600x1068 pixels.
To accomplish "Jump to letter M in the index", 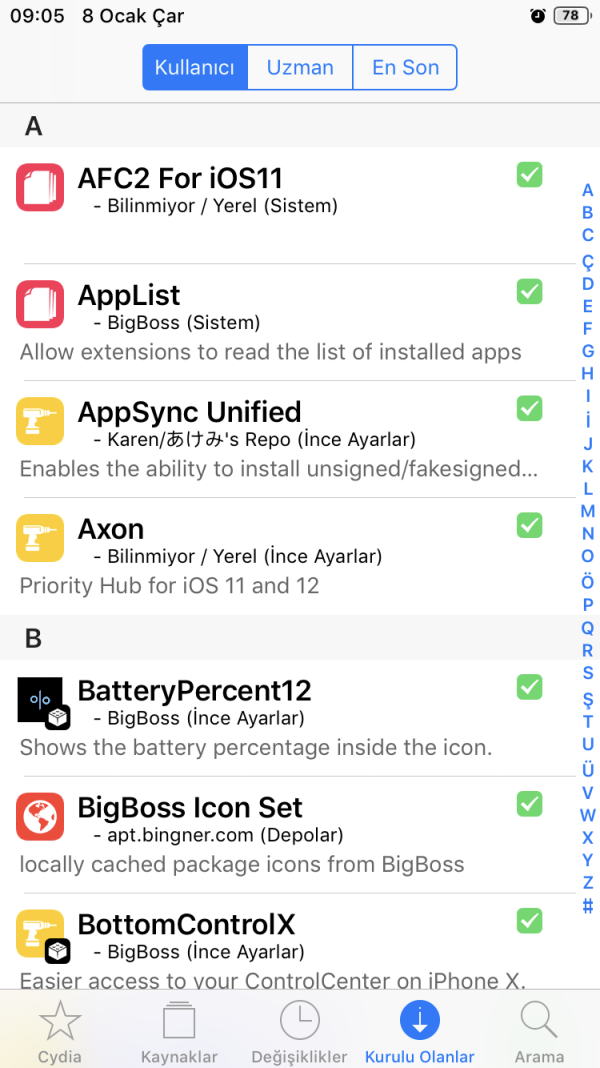I will pyautogui.click(x=588, y=511).
